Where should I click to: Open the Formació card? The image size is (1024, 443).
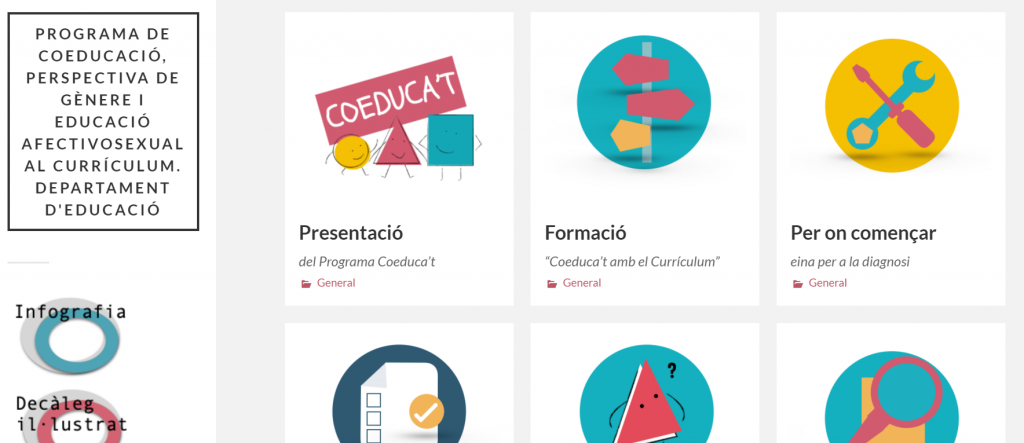[x=585, y=233]
